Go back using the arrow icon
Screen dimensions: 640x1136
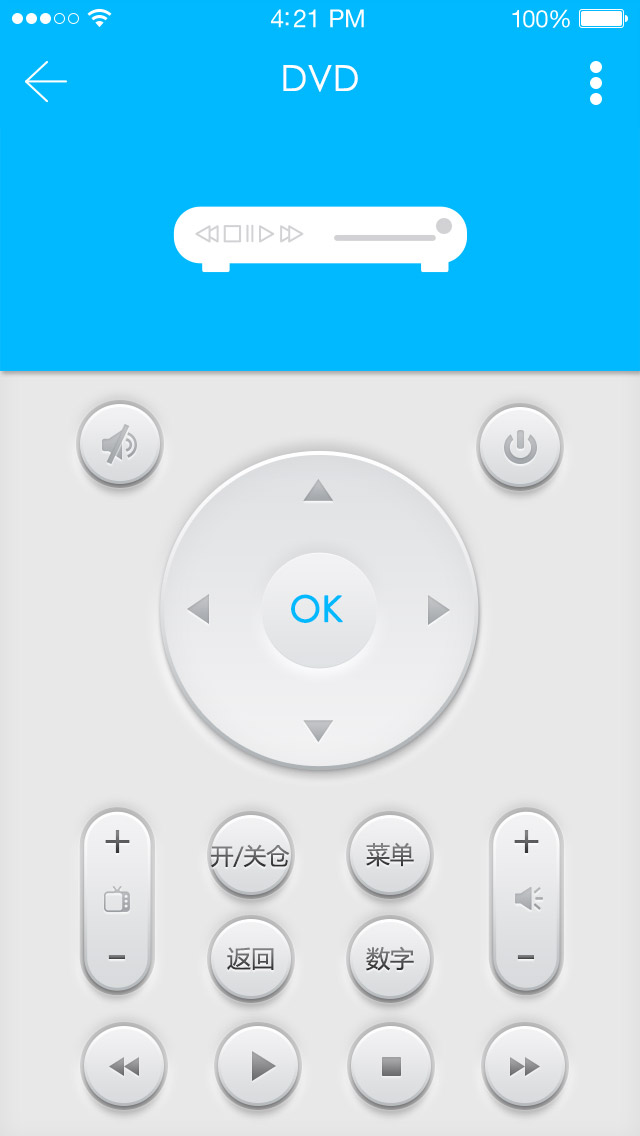pyautogui.click(x=46, y=81)
